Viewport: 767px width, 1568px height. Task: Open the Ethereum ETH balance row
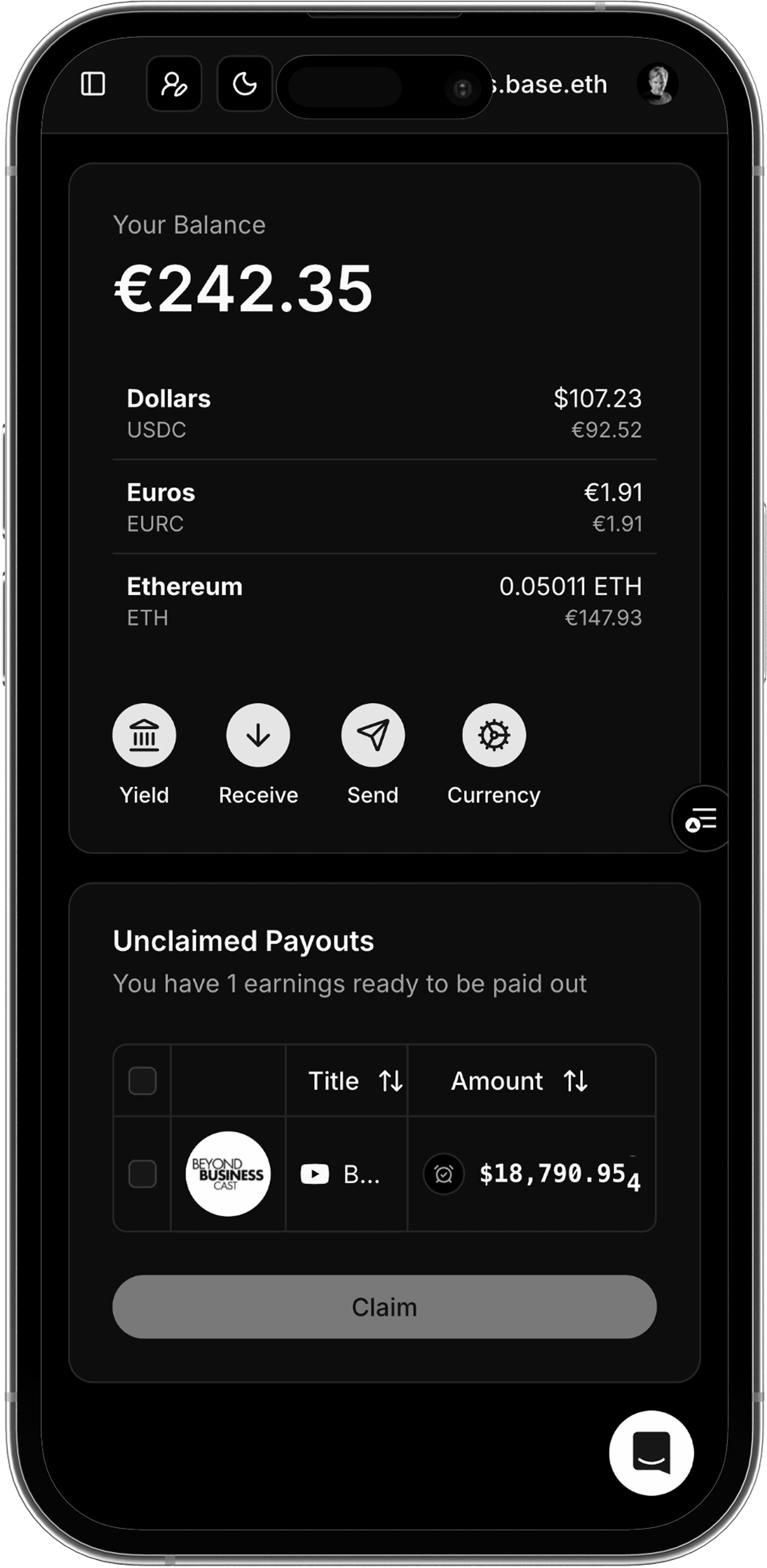tap(384, 601)
